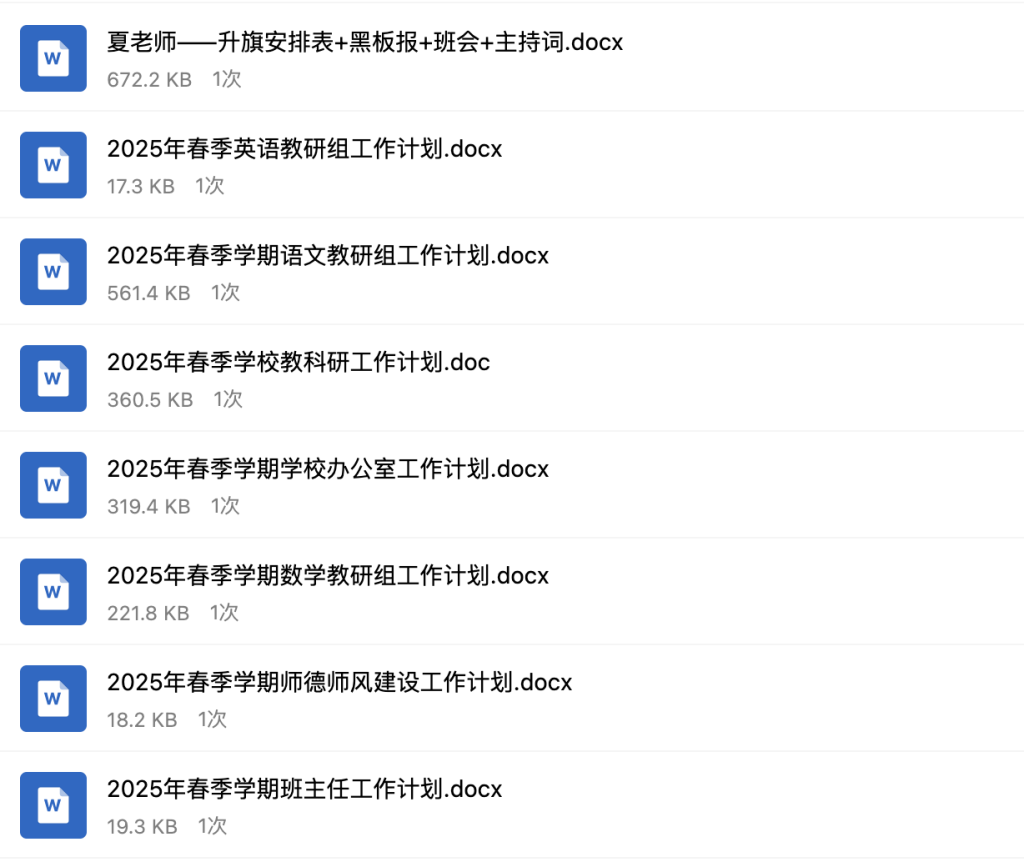Select the 语文教研组工作计划 file

[x=328, y=256]
